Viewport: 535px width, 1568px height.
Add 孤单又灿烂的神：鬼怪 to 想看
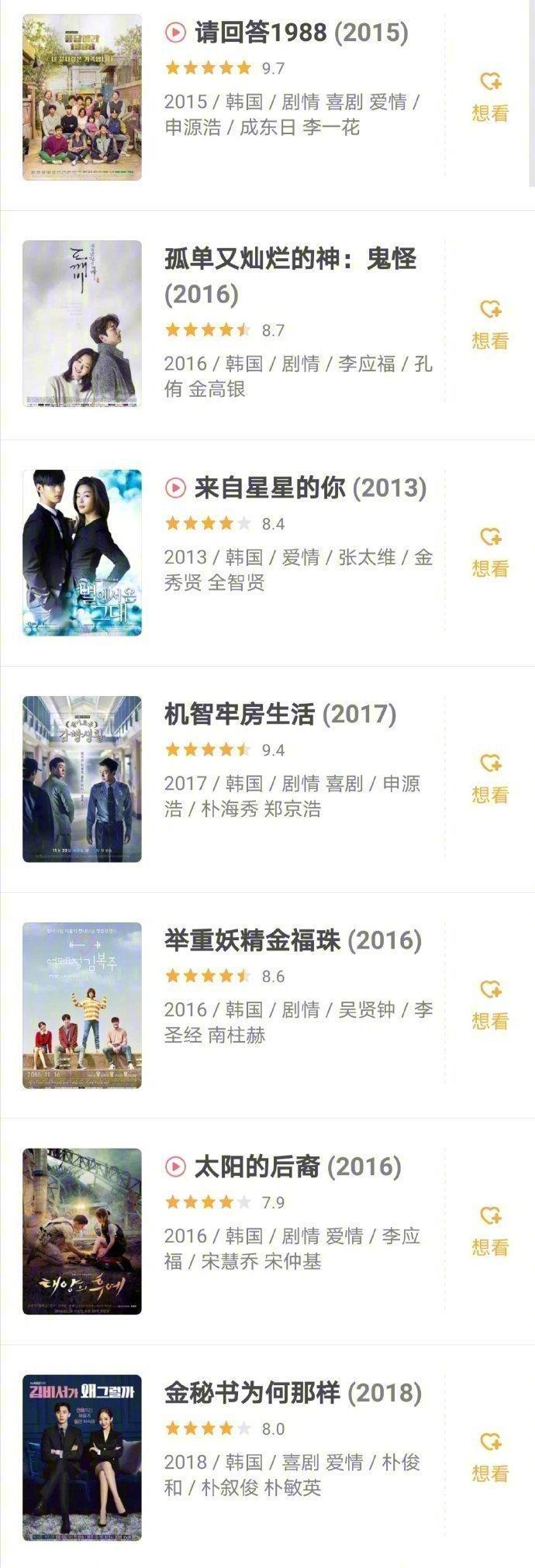pyautogui.click(x=490, y=325)
